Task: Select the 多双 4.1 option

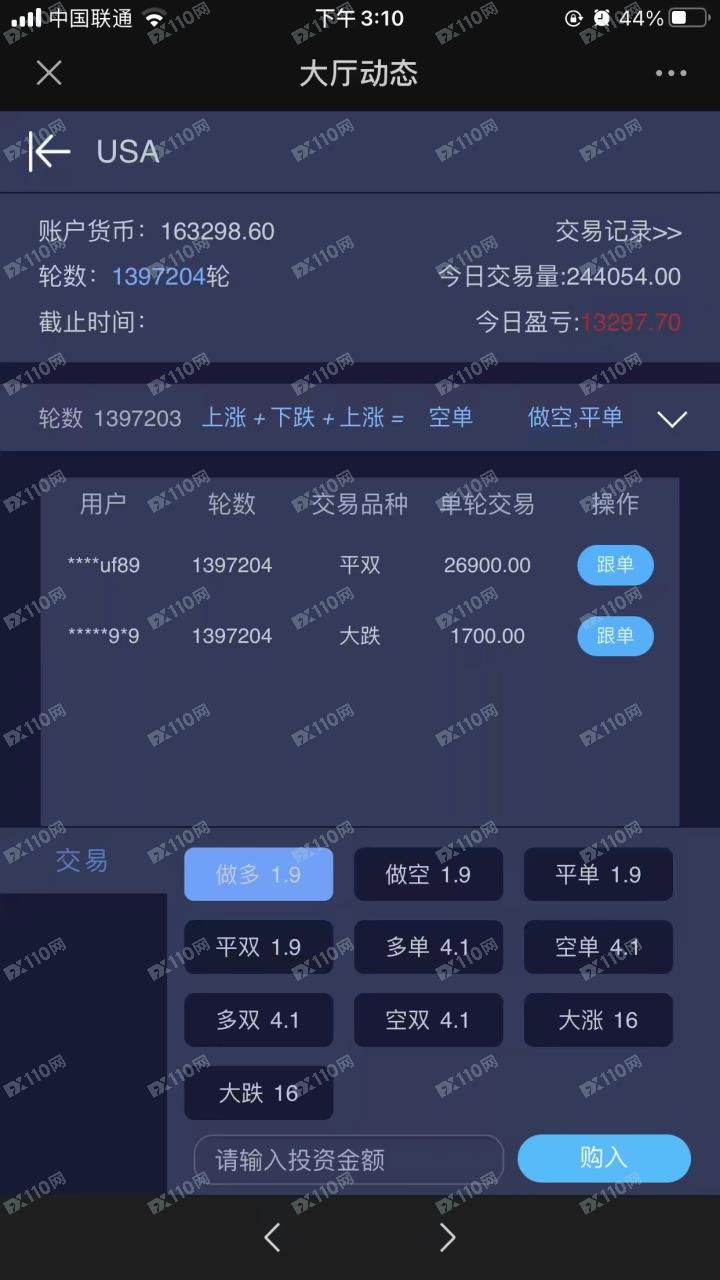Action: (x=258, y=1020)
